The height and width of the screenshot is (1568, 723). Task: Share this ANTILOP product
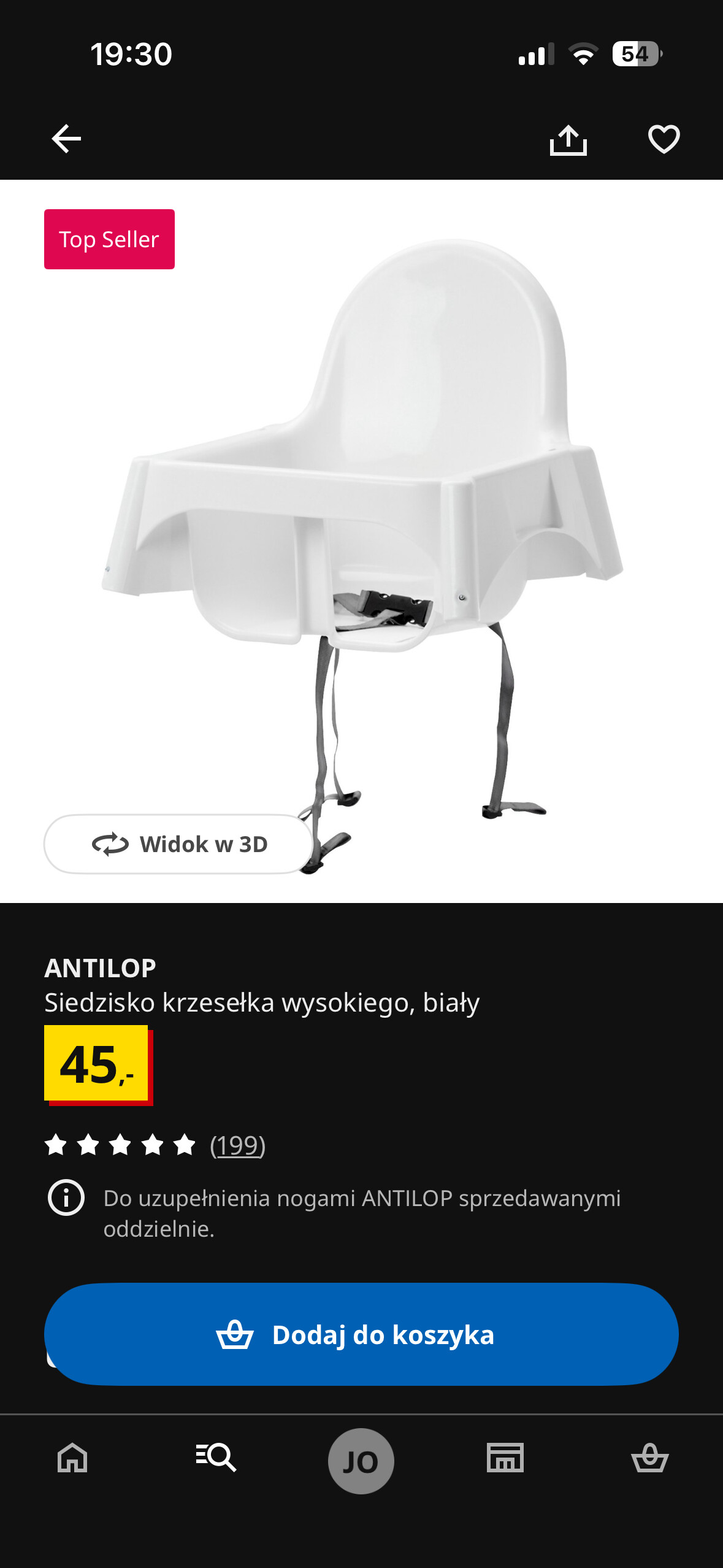(568, 140)
